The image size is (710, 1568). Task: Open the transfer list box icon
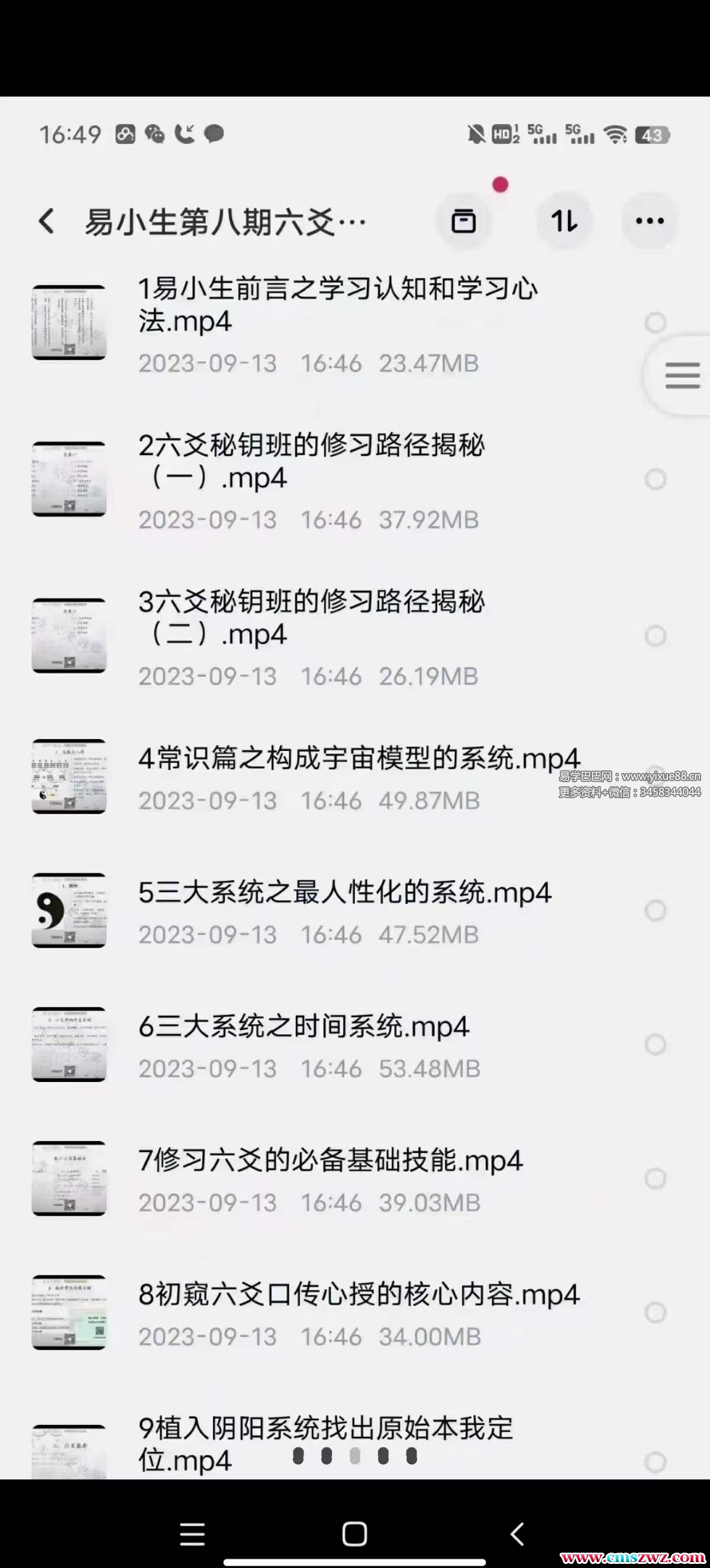(x=463, y=221)
